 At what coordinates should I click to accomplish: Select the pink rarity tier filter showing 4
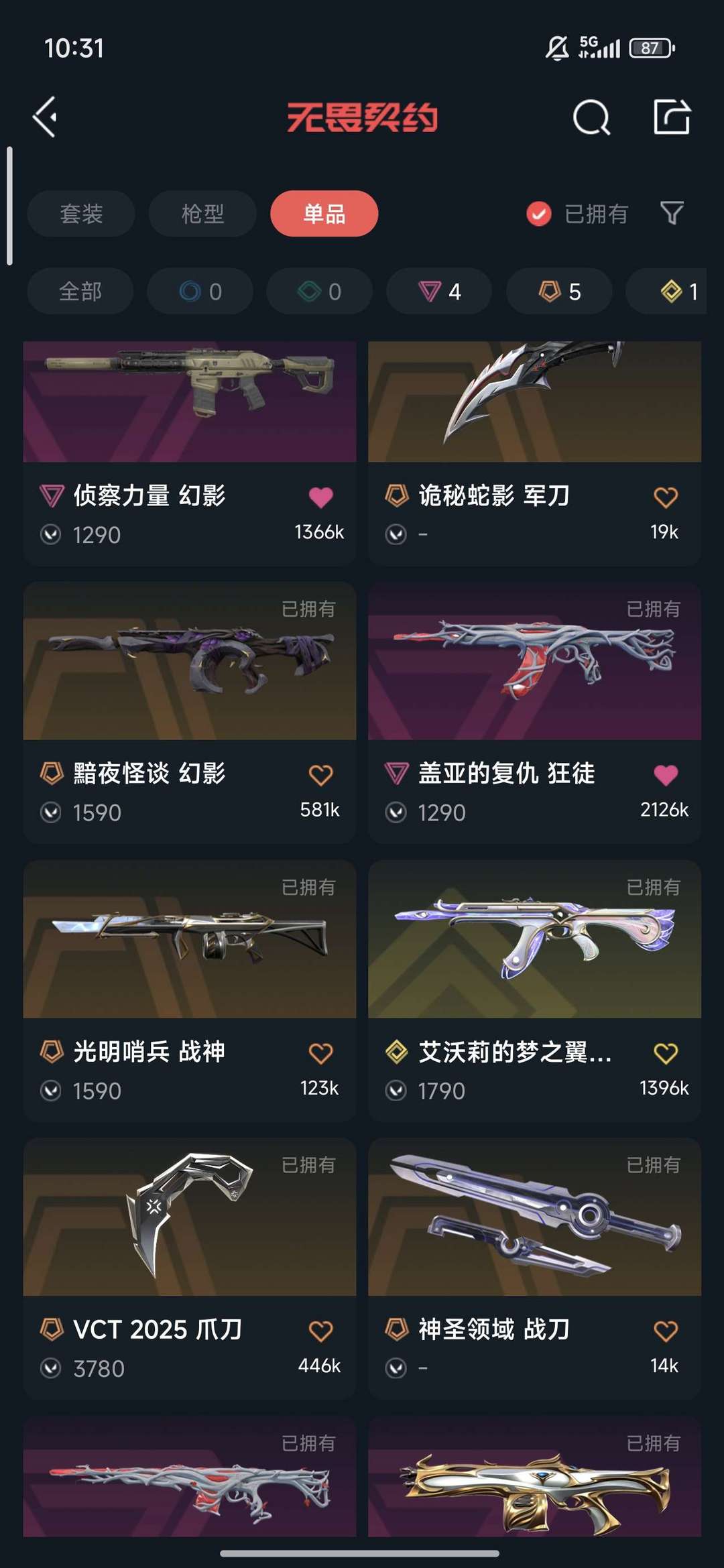438,290
